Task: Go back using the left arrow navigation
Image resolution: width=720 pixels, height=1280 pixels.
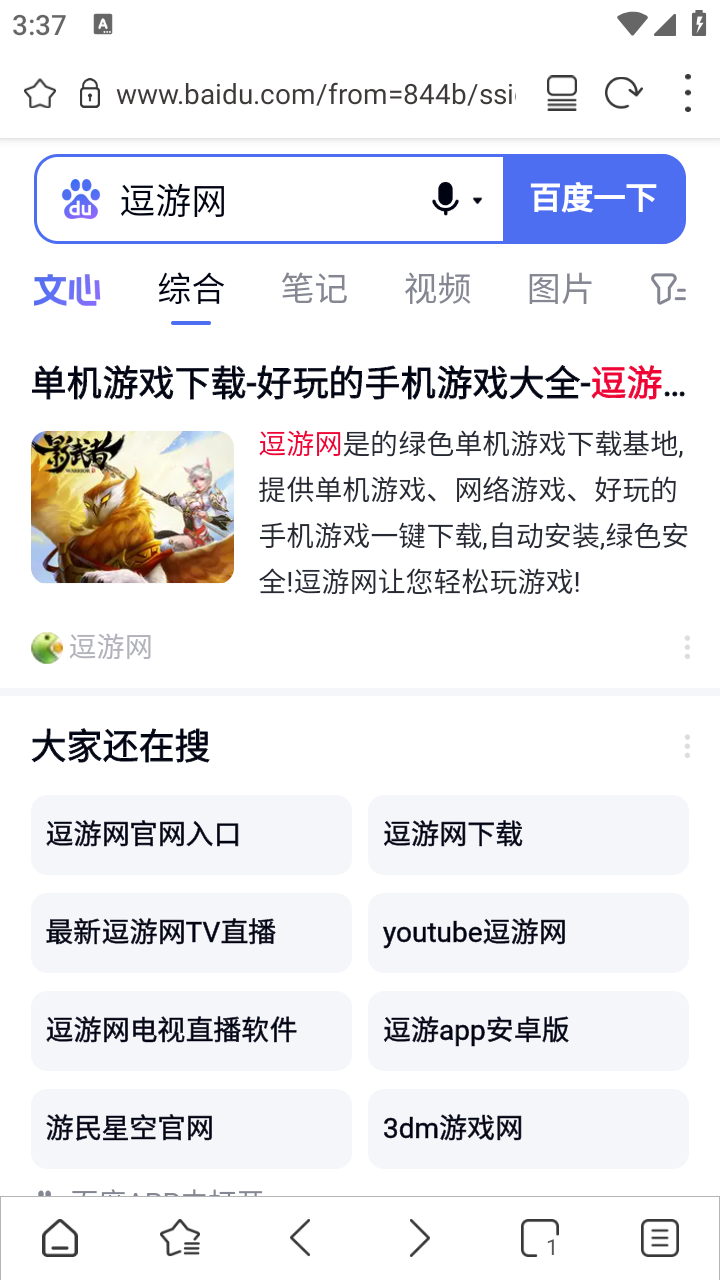Action: click(x=300, y=1237)
